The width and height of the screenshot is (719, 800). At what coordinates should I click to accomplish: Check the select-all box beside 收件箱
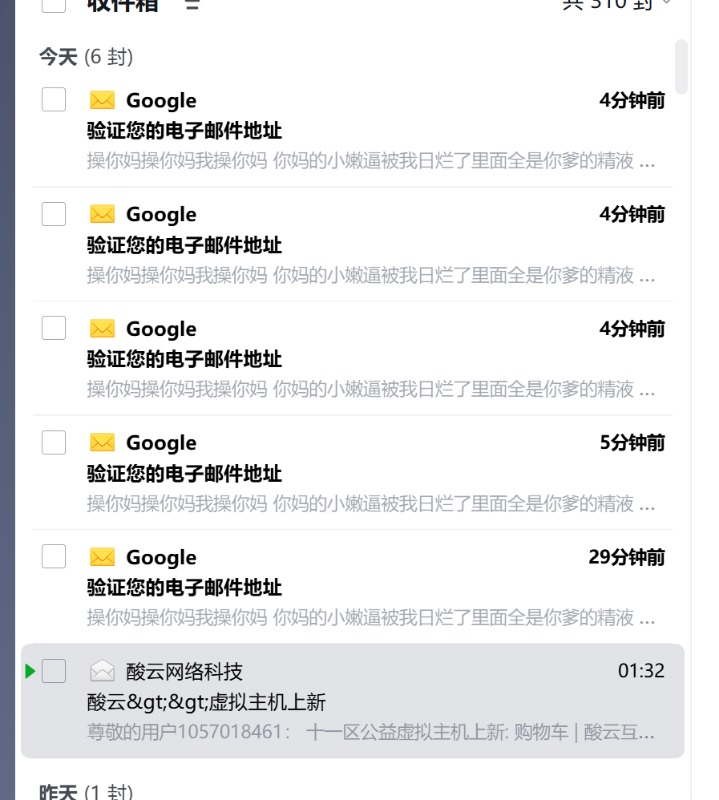[x=54, y=4]
